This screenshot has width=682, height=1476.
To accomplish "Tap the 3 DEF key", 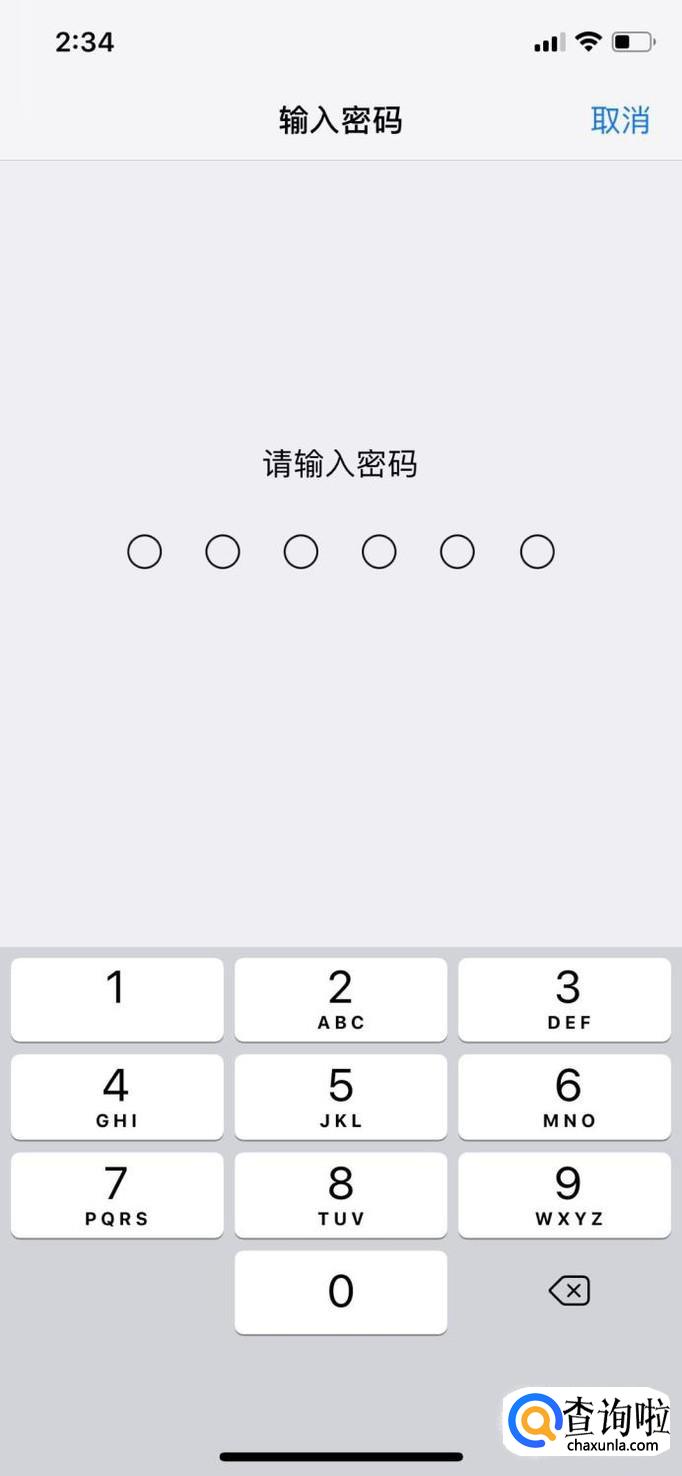I will [x=565, y=999].
